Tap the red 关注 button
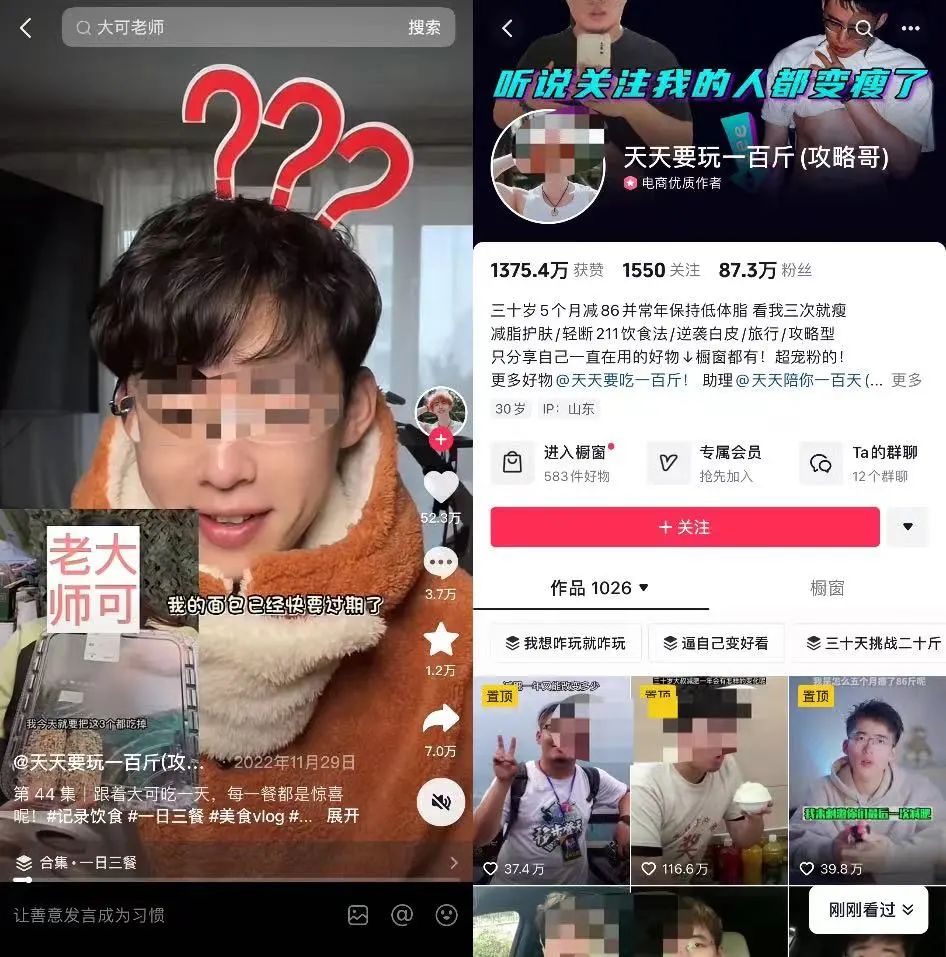Viewport: 946px width, 957px height. [x=685, y=527]
